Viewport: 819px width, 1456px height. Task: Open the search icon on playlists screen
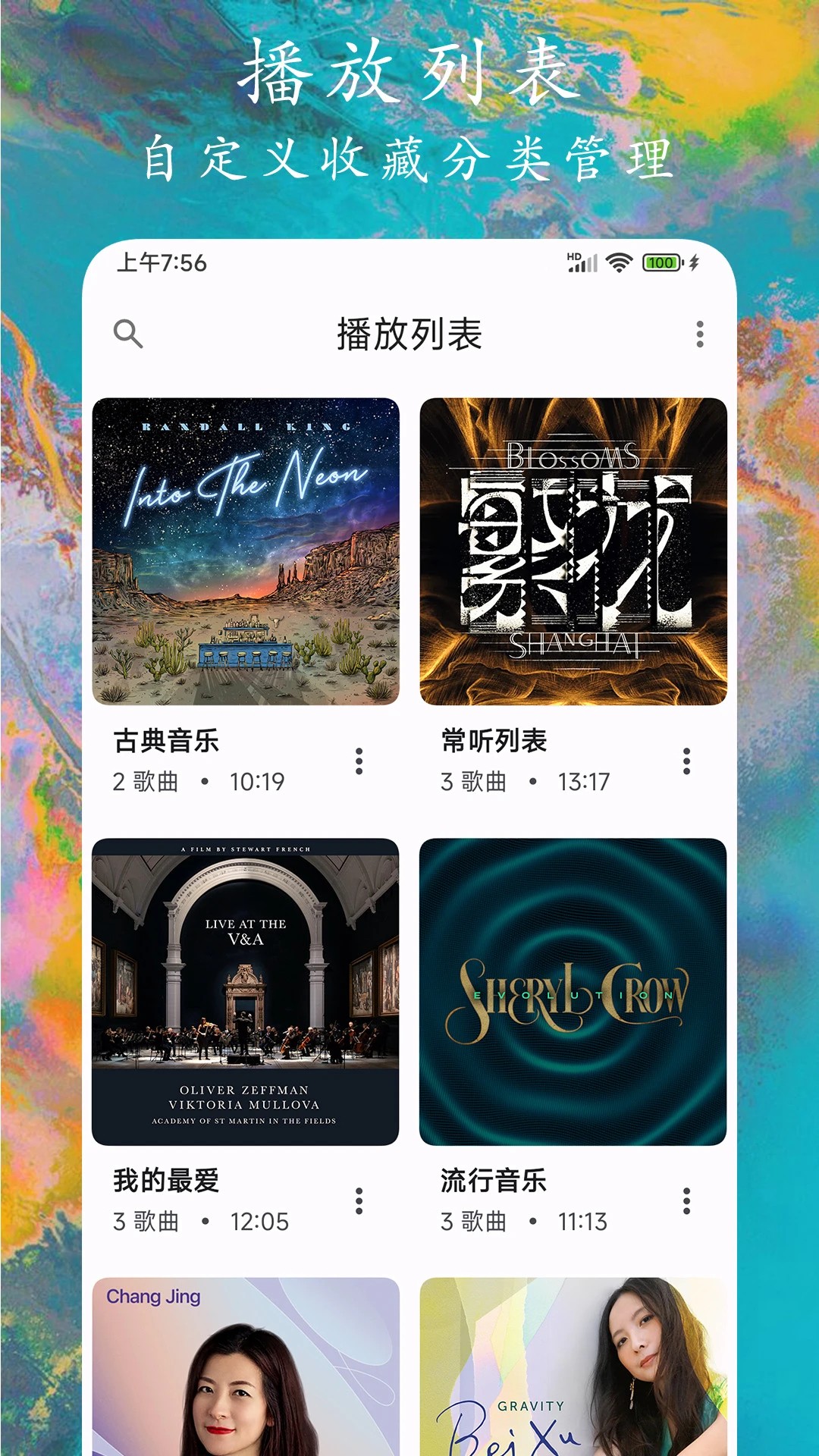click(x=129, y=334)
